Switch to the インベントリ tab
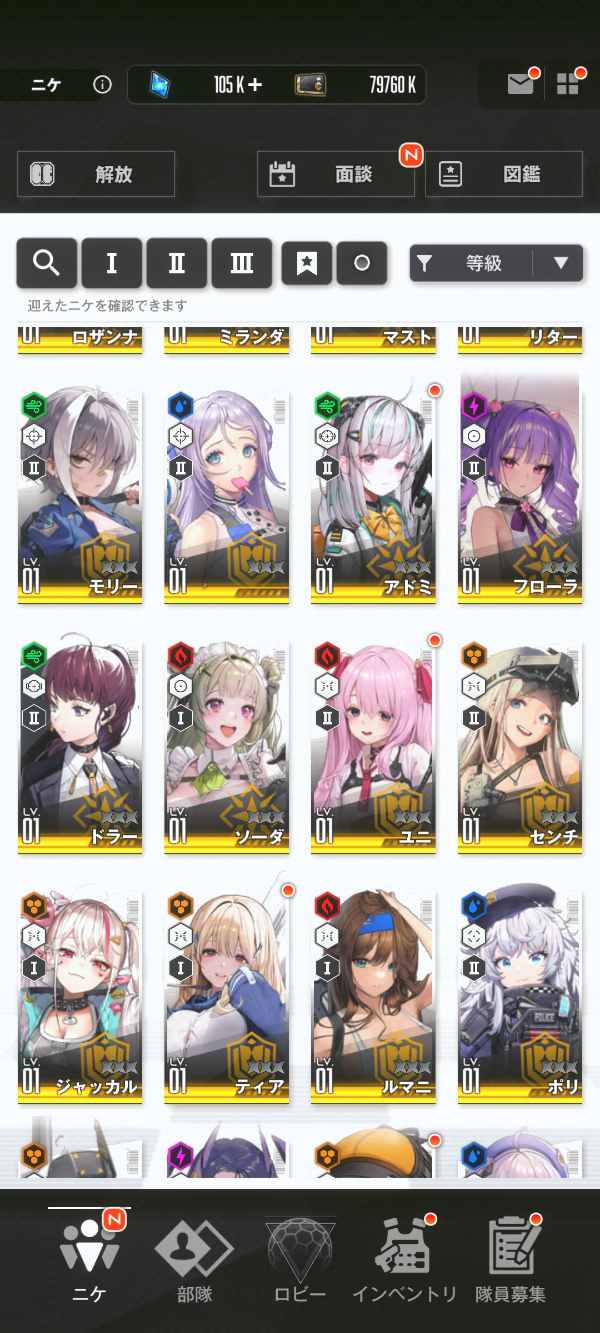This screenshot has height=1333, width=600. pos(404,1261)
